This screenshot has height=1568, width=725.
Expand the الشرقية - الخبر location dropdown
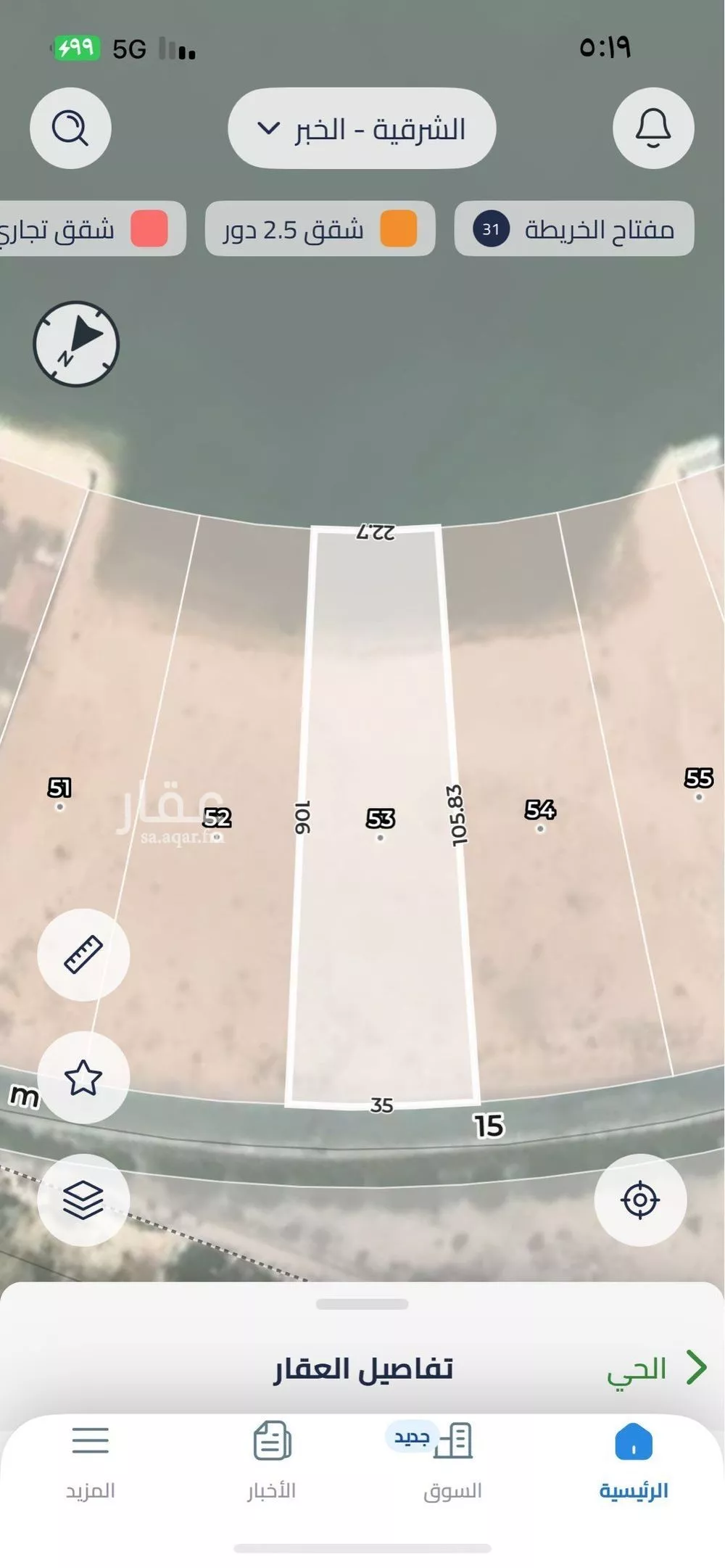point(362,129)
